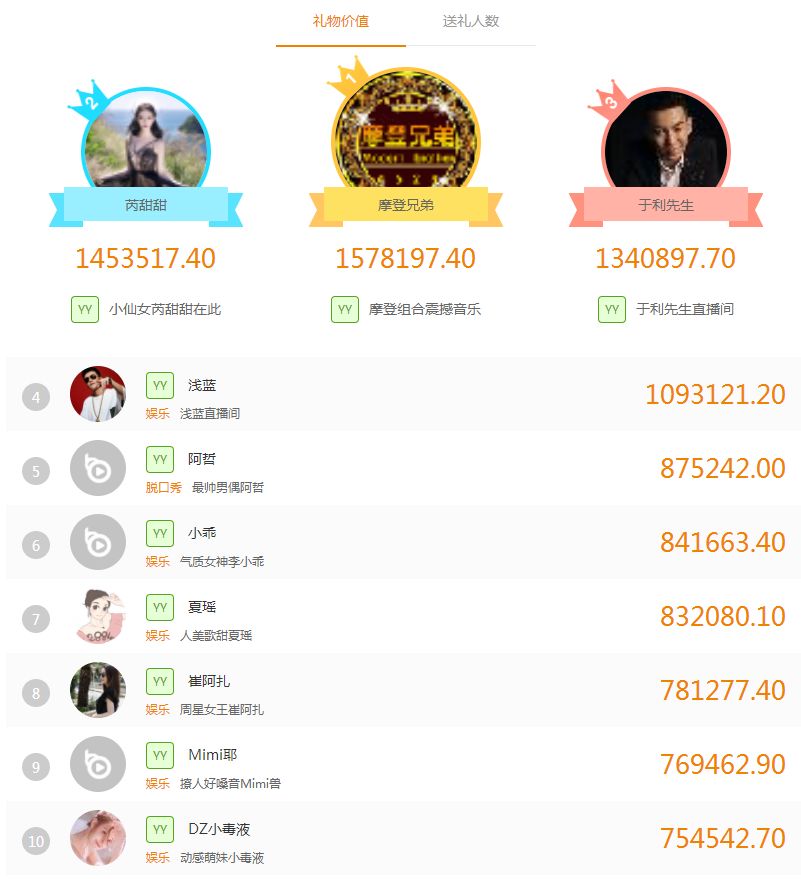This screenshot has width=801, height=879.
Task: Switch to the 礼物价值 tab
Action: pos(341,21)
